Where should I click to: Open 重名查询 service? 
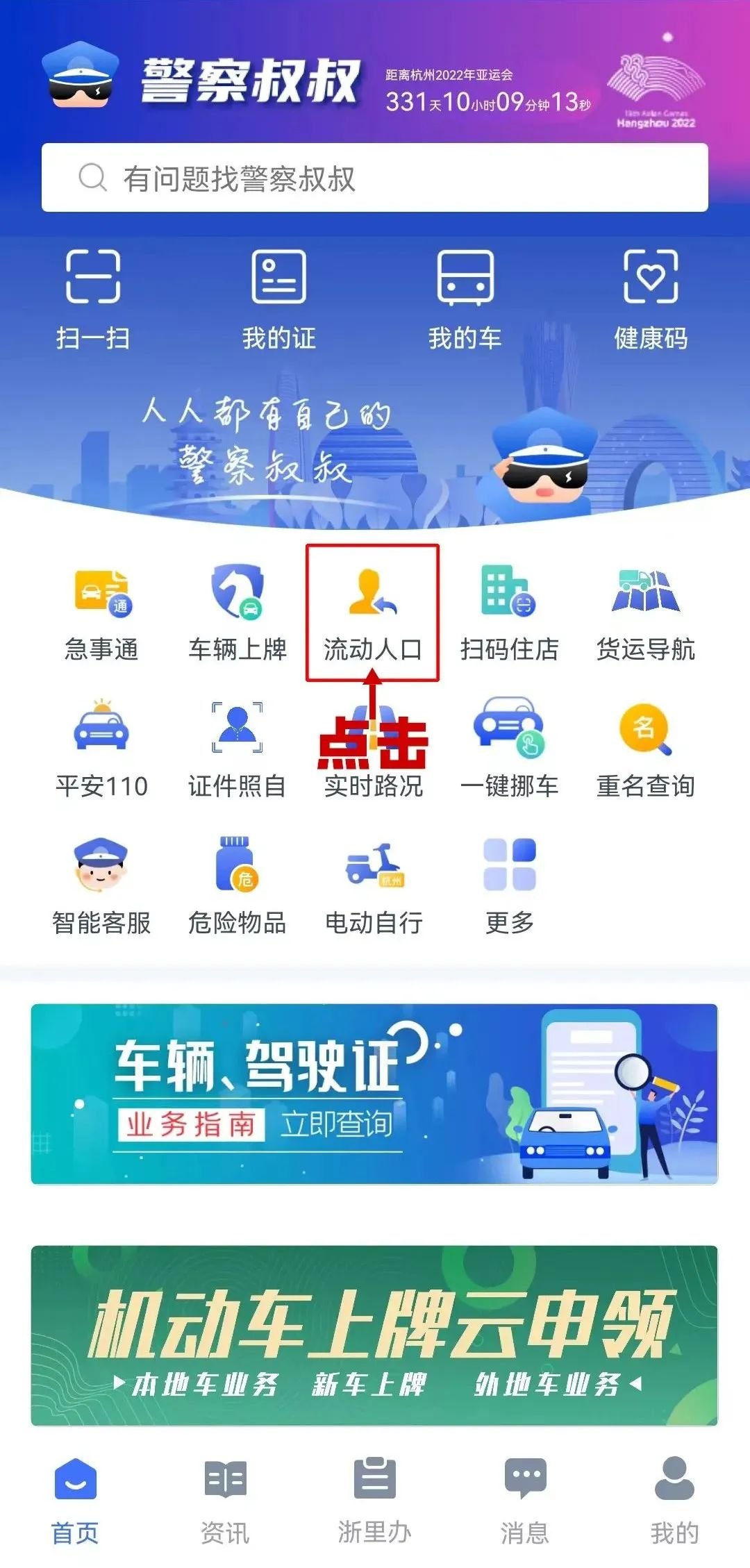(645, 749)
